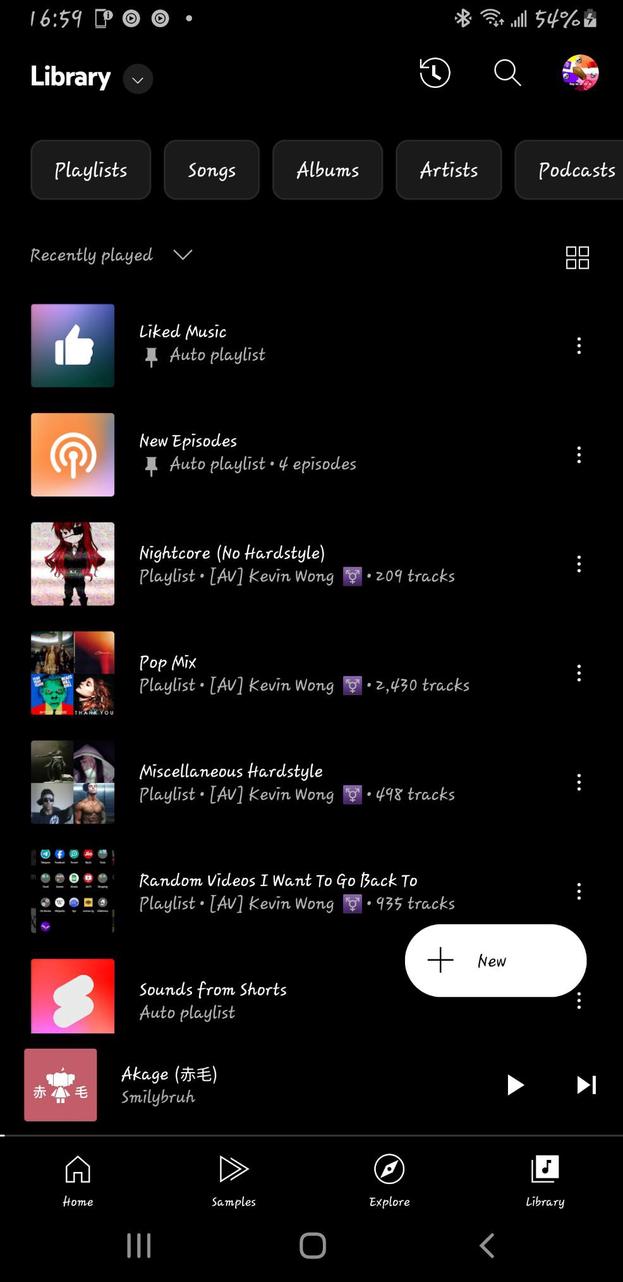Change the Recently played sort order
The width and height of the screenshot is (623, 1282).
111,255
